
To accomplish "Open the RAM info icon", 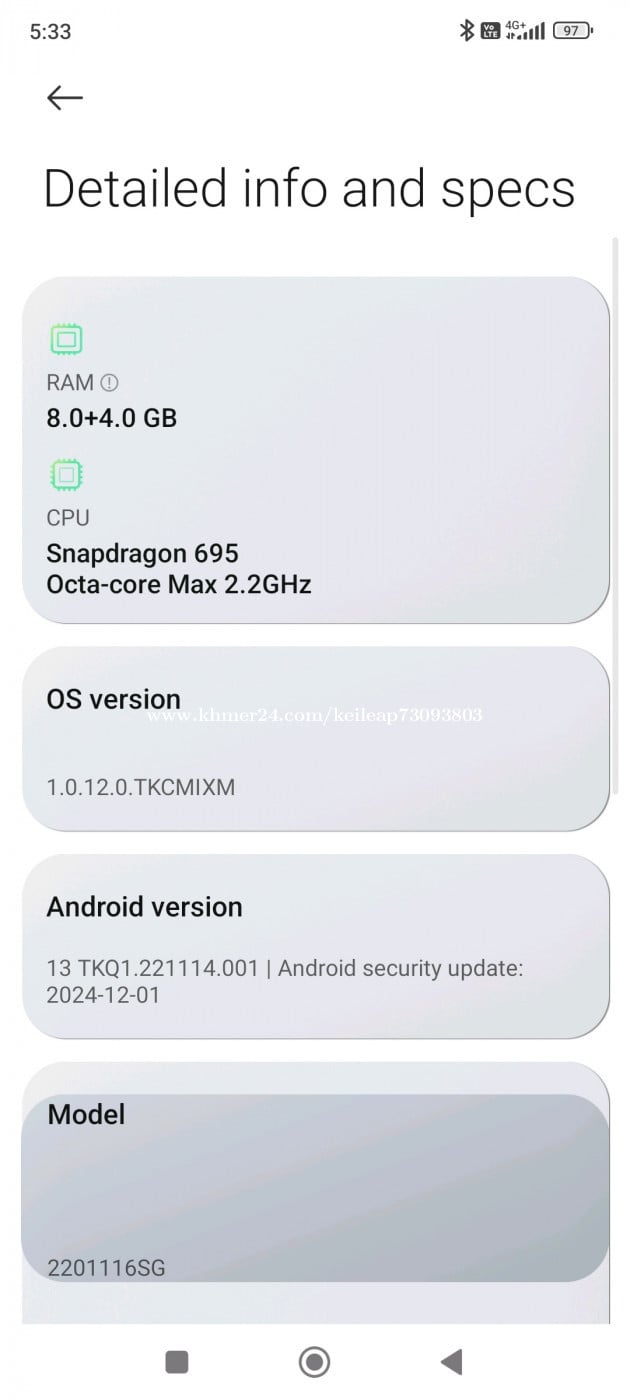I will [x=110, y=382].
